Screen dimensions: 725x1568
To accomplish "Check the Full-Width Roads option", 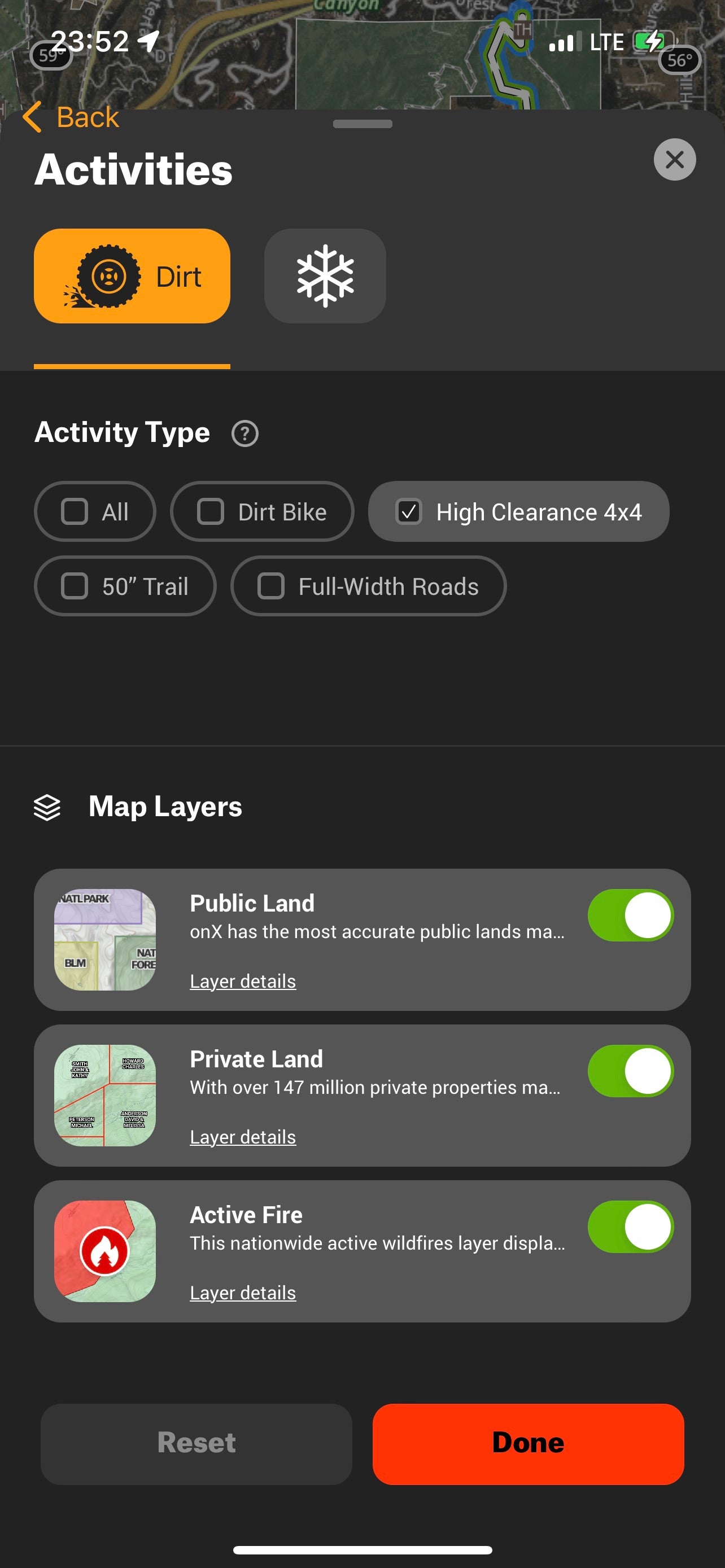I will pos(368,586).
